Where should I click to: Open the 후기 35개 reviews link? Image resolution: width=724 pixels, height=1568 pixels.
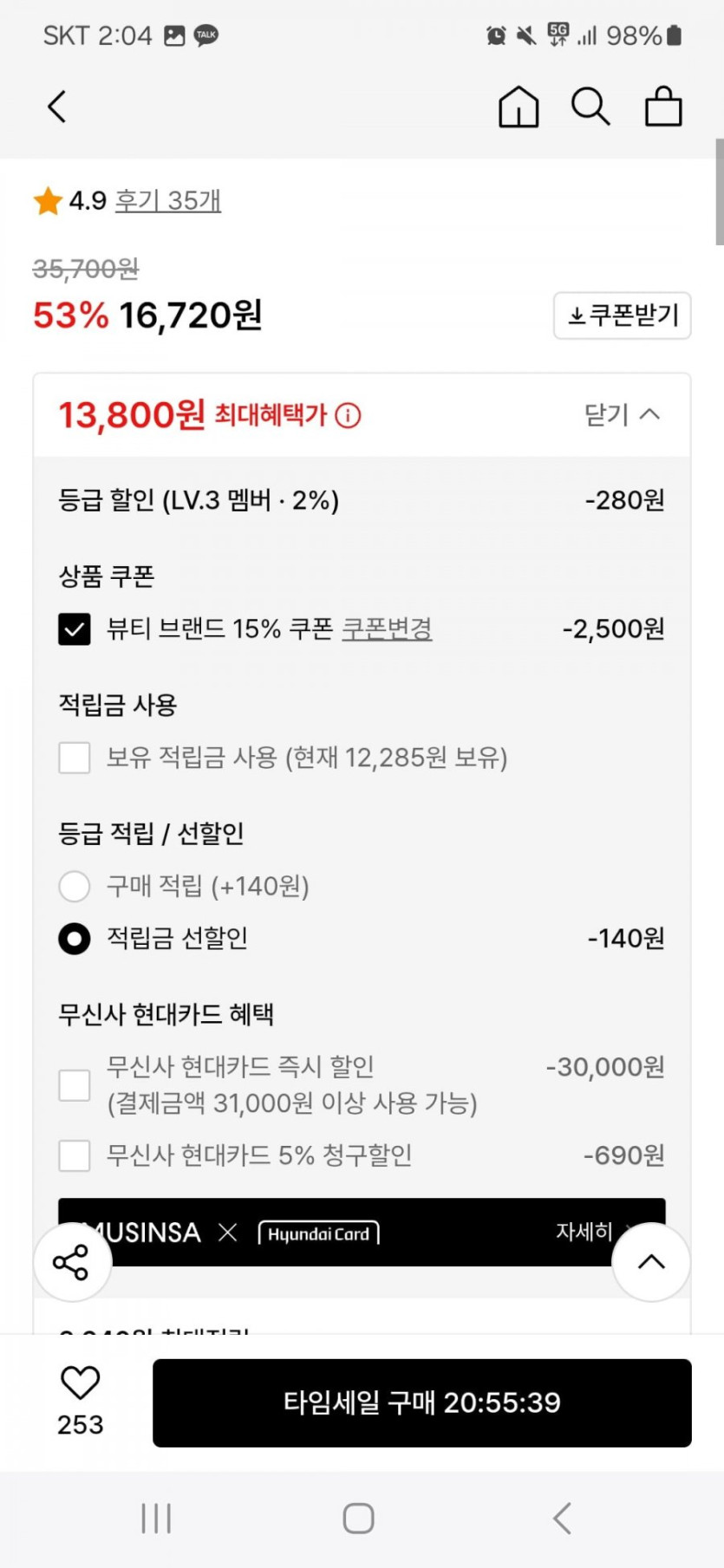pyautogui.click(x=167, y=201)
